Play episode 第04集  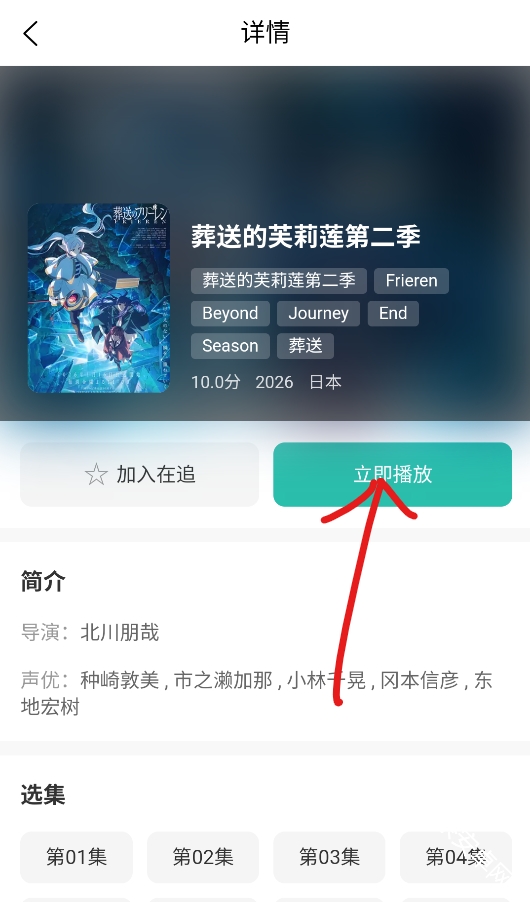456,857
